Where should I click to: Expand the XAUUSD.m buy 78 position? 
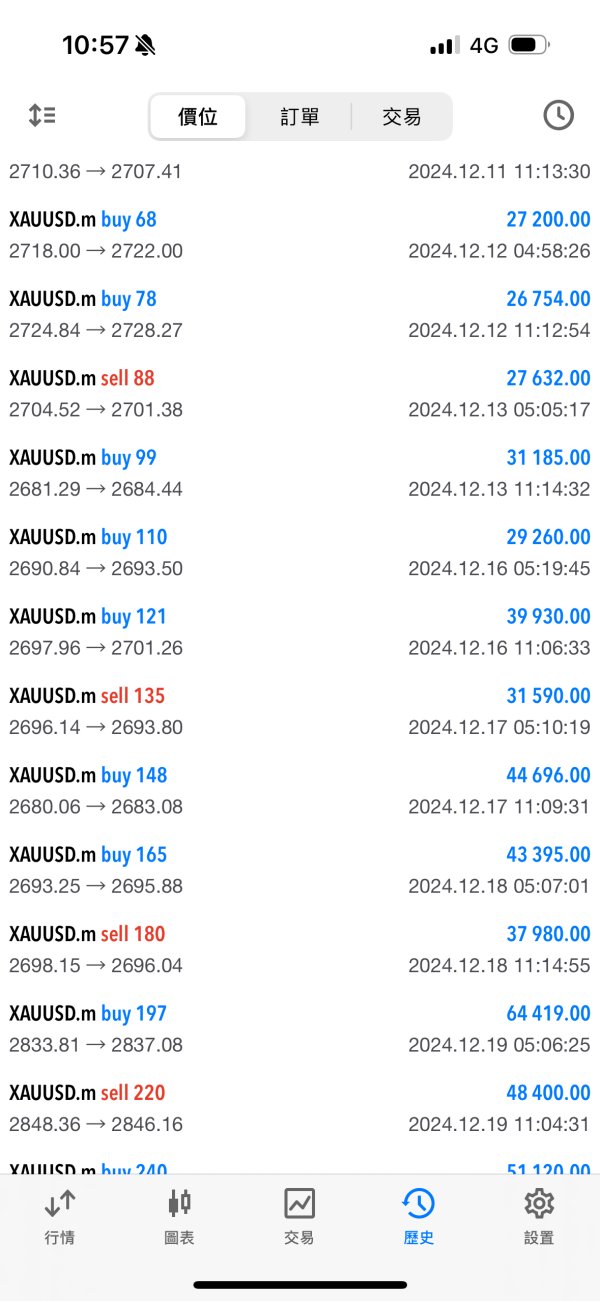(x=300, y=314)
